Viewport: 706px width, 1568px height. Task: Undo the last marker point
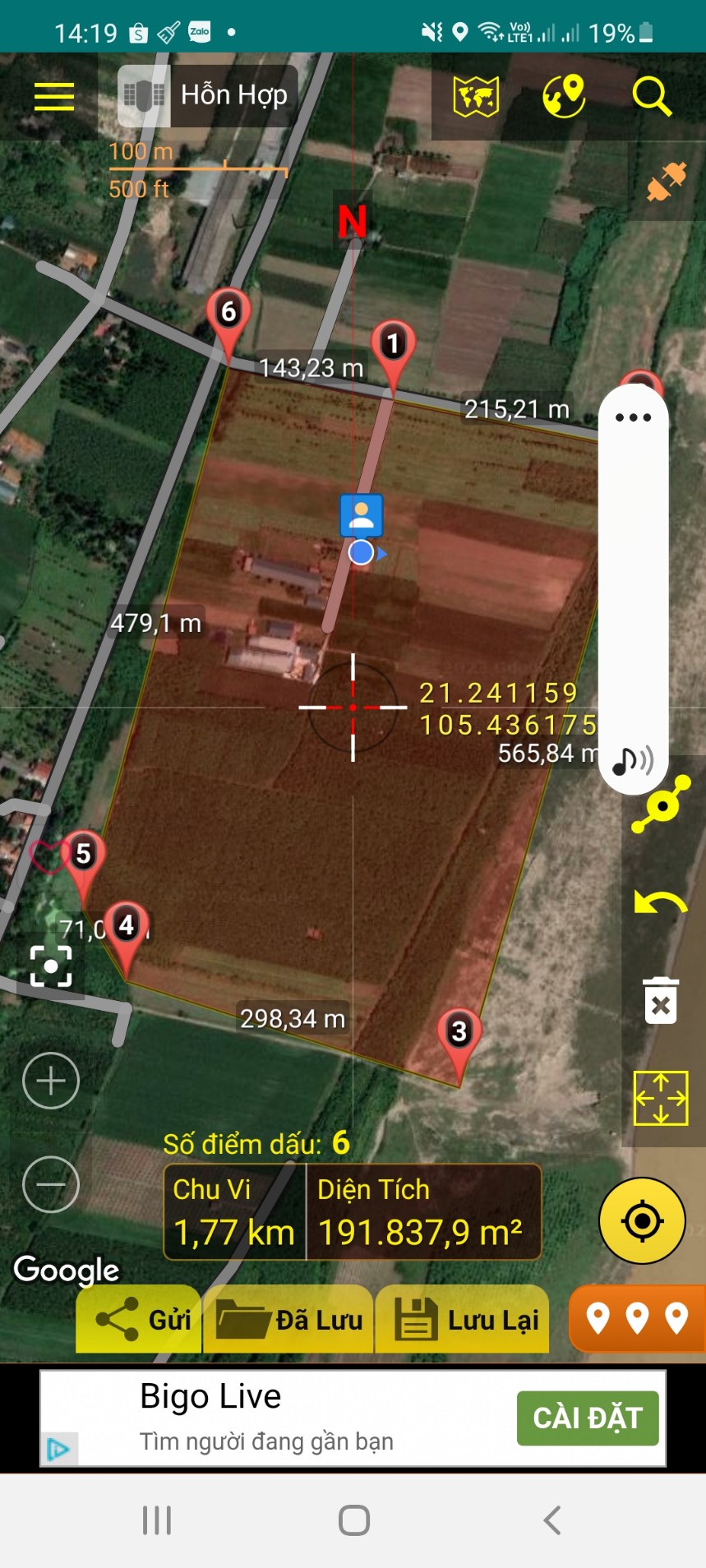[661, 905]
